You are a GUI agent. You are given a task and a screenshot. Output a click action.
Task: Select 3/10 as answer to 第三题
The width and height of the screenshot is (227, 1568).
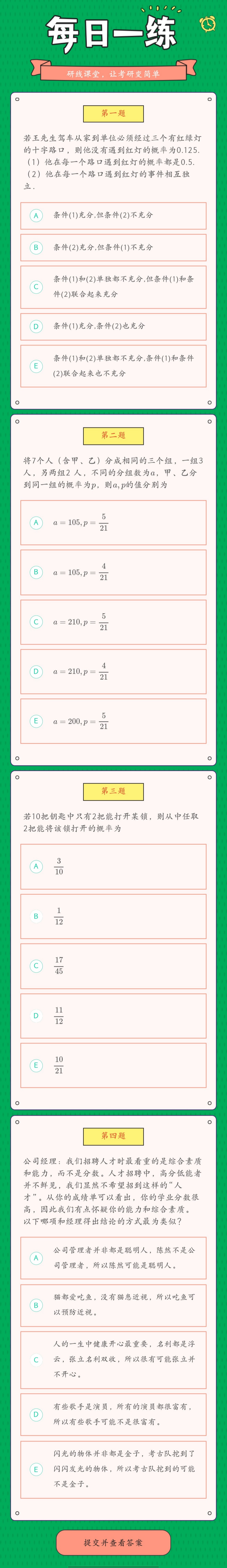pyautogui.click(x=113, y=866)
